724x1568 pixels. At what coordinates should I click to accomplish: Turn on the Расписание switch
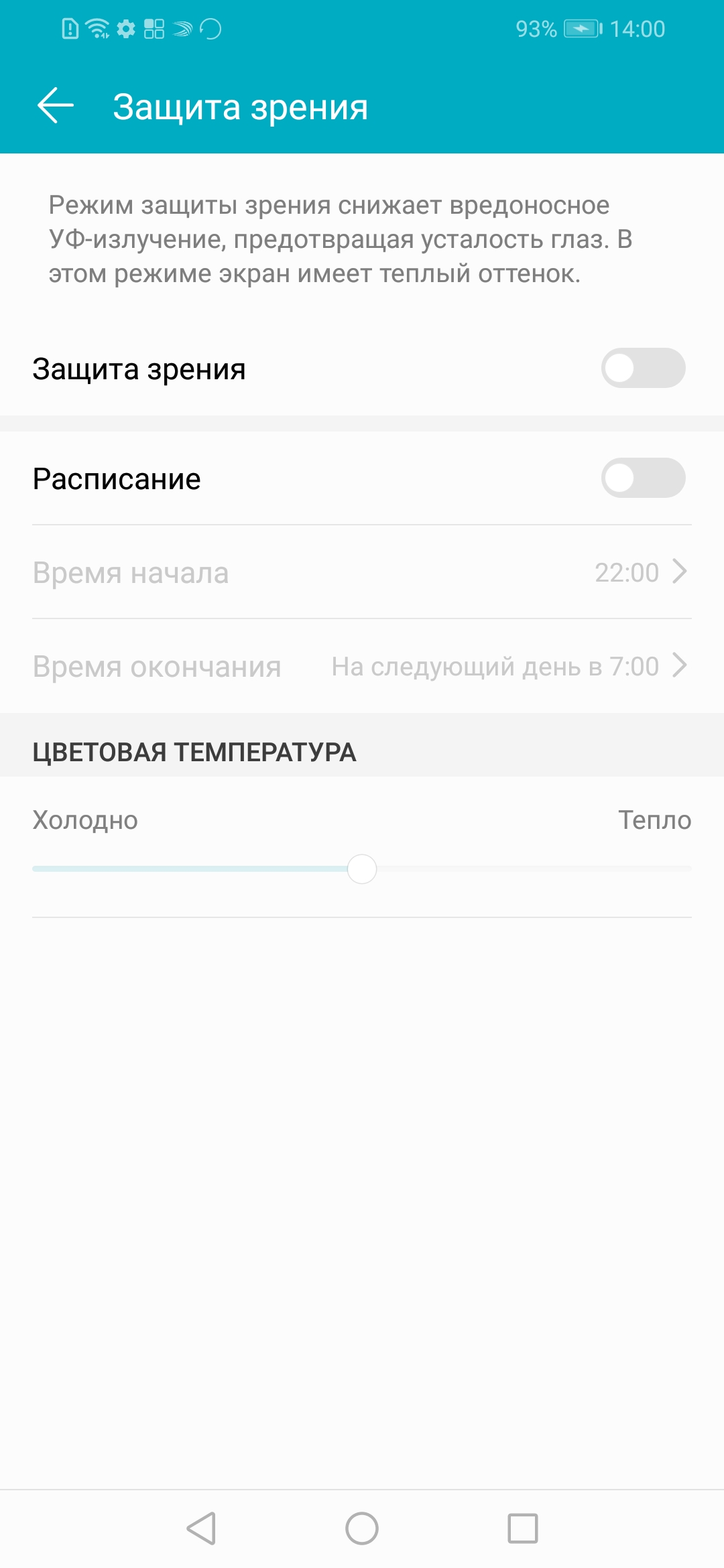(x=642, y=478)
